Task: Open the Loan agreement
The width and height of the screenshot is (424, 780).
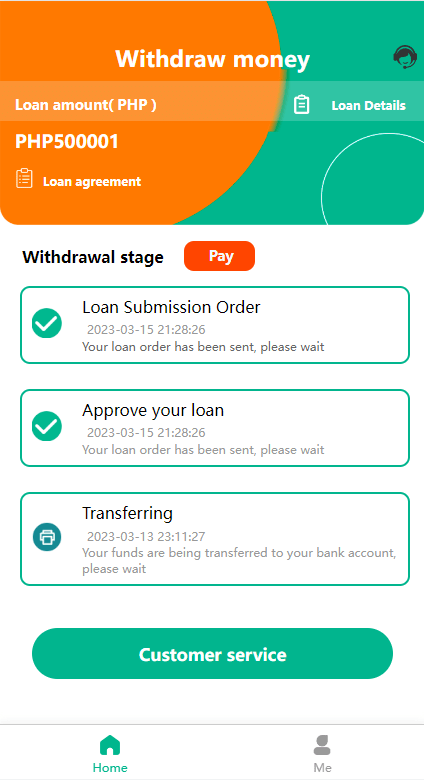Action: coord(79,180)
